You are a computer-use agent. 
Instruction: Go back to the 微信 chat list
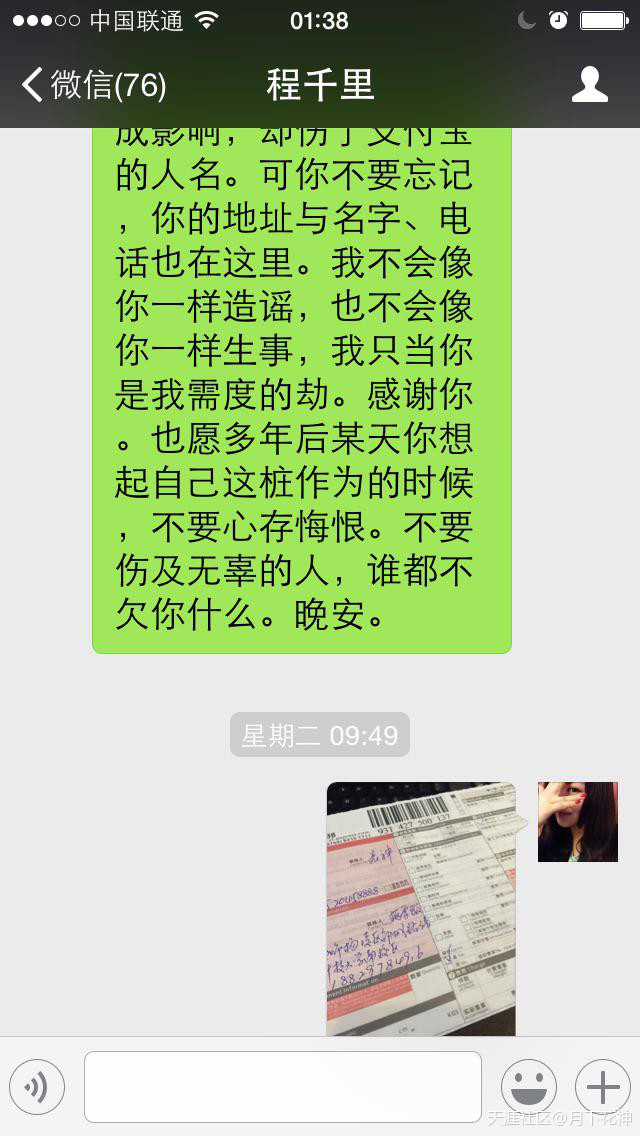(92, 85)
